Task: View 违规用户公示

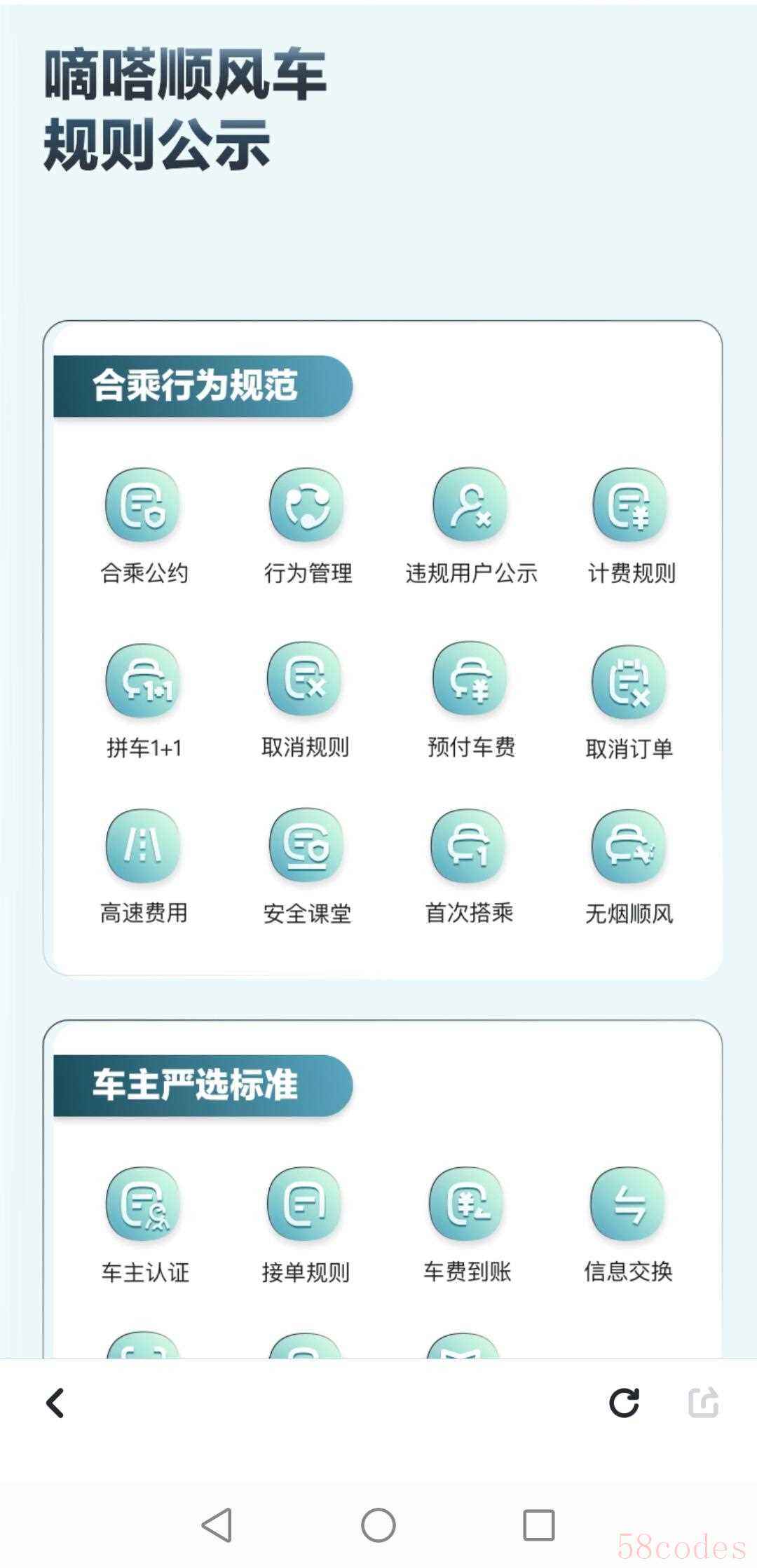Action: click(x=471, y=525)
